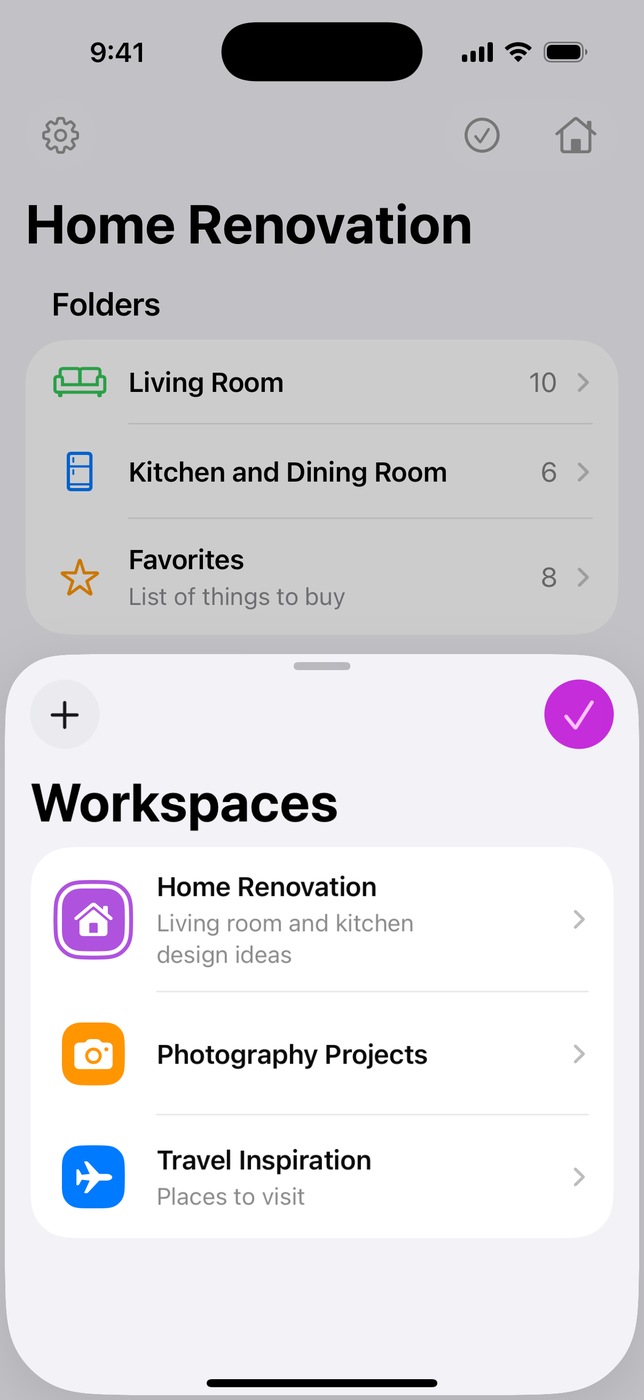Confirm with the purple checkmark button
Viewport: 644px width, 1400px height.
pos(578,715)
